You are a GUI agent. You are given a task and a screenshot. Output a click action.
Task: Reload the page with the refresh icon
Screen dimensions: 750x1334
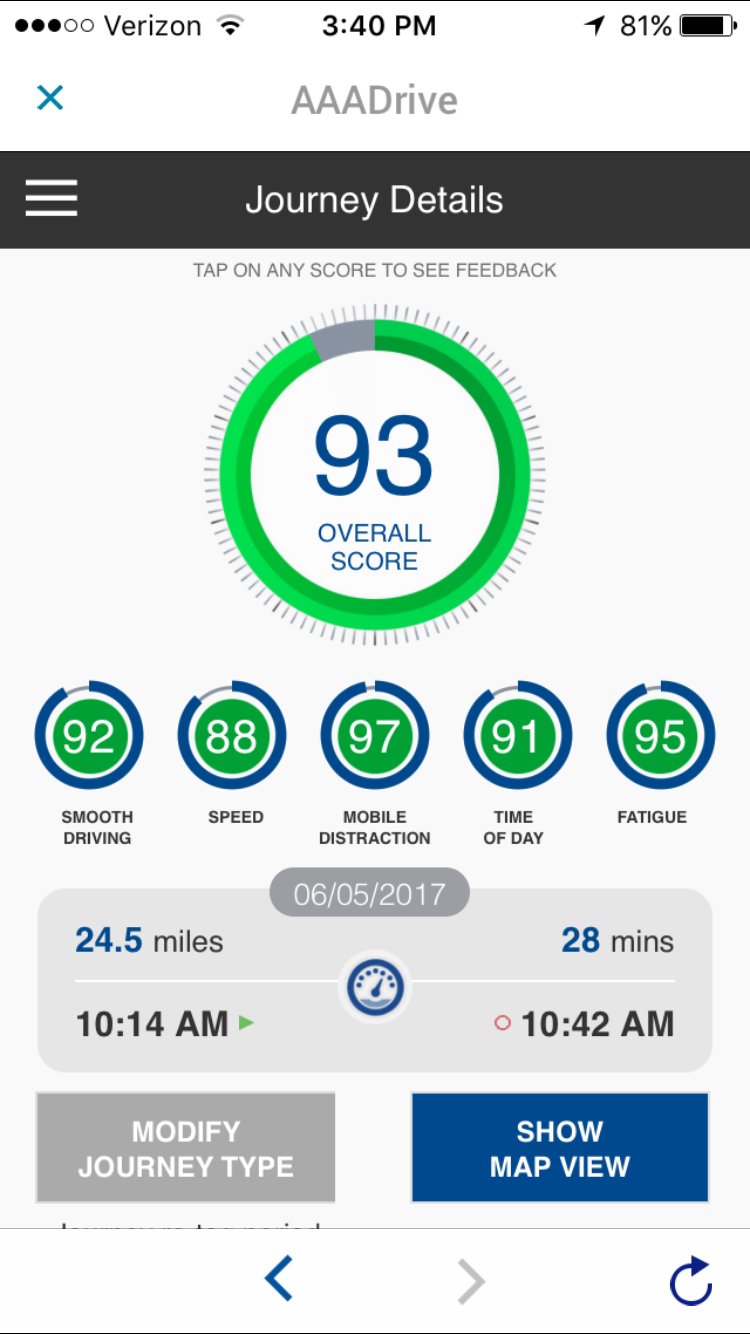(x=690, y=1280)
